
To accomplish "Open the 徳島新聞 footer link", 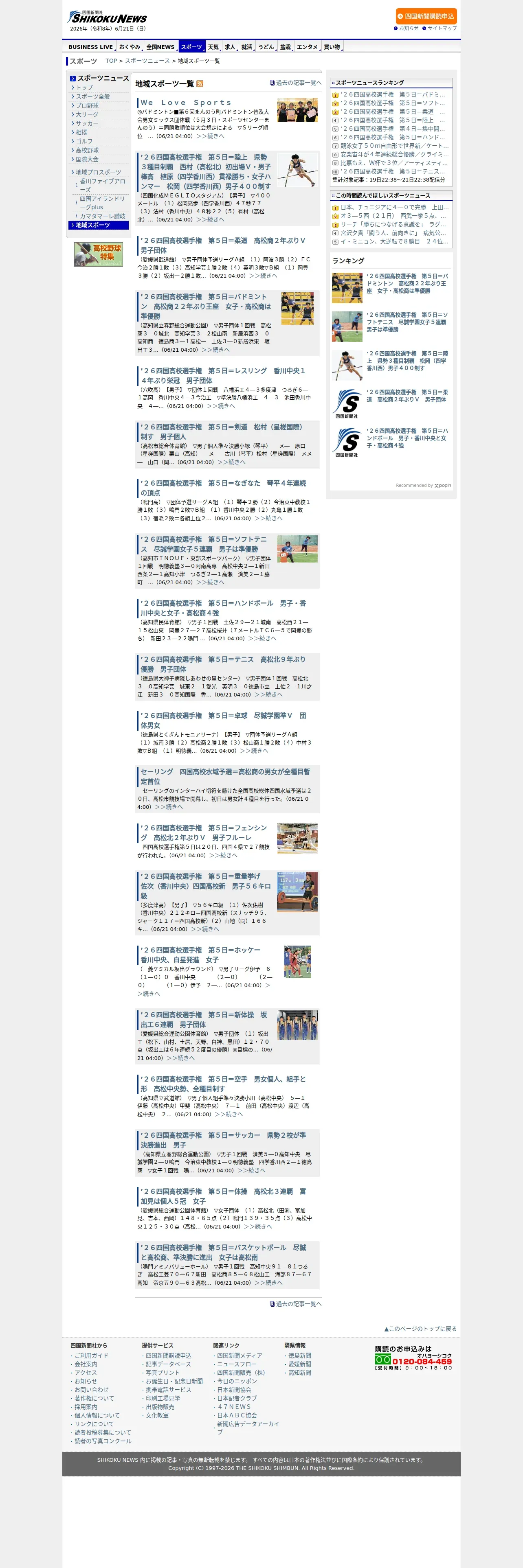I will pyautogui.click(x=299, y=1356).
